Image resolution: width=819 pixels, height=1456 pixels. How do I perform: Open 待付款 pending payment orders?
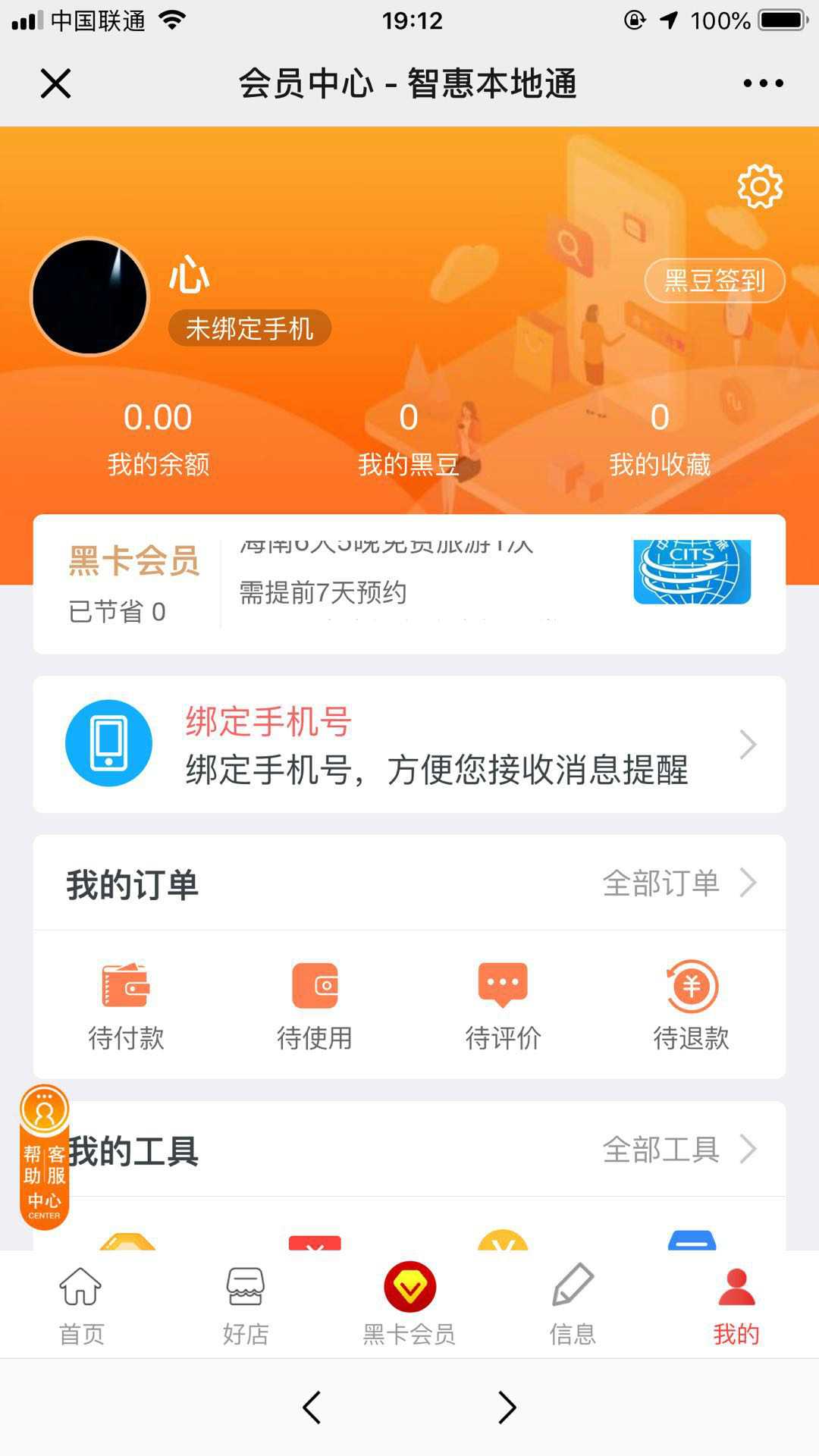pos(126,1005)
